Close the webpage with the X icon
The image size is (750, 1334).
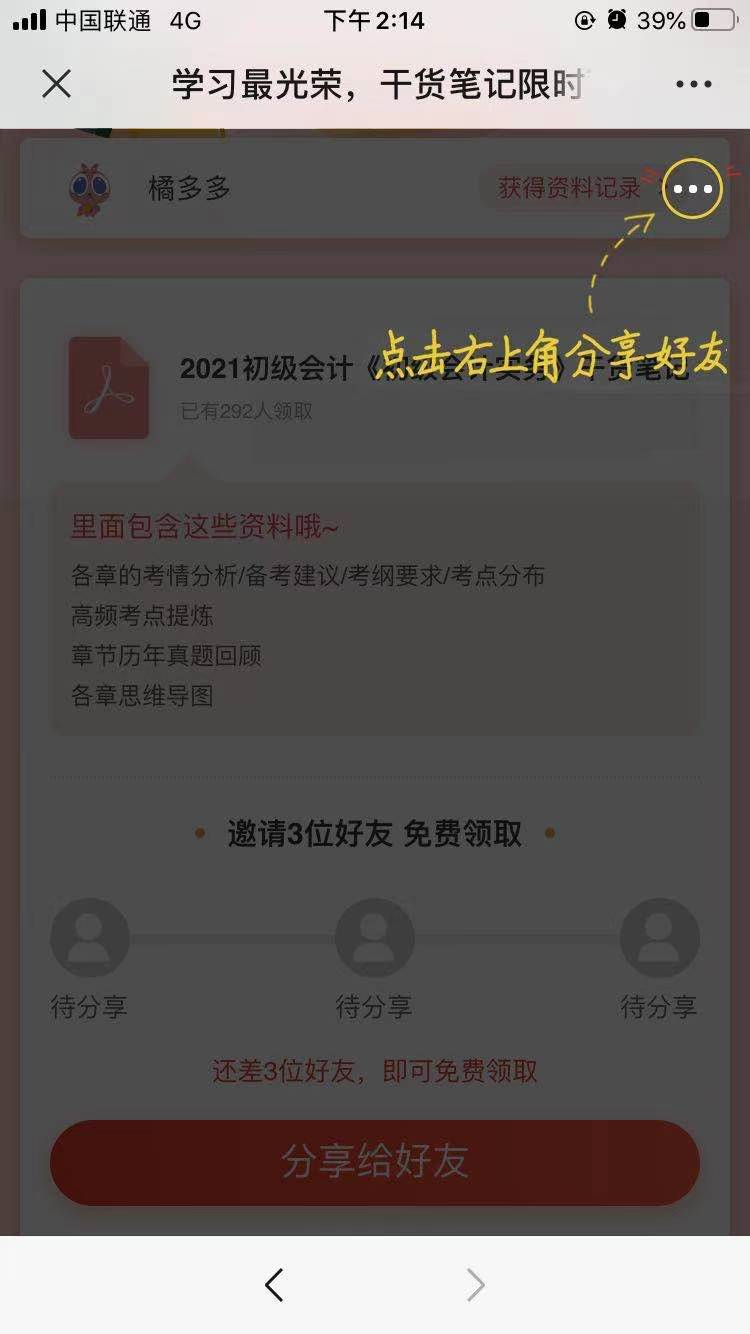click(57, 84)
